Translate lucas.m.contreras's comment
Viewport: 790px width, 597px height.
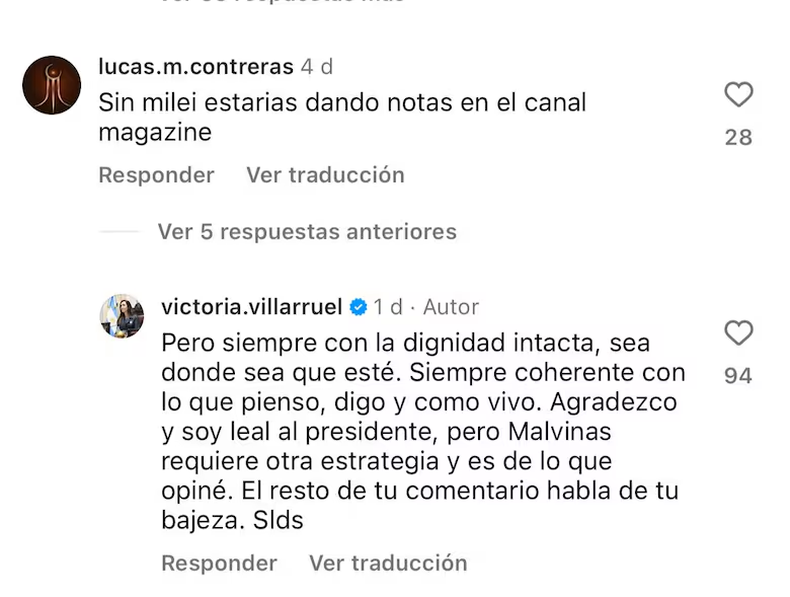pyautogui.click(x=325, y=175)
